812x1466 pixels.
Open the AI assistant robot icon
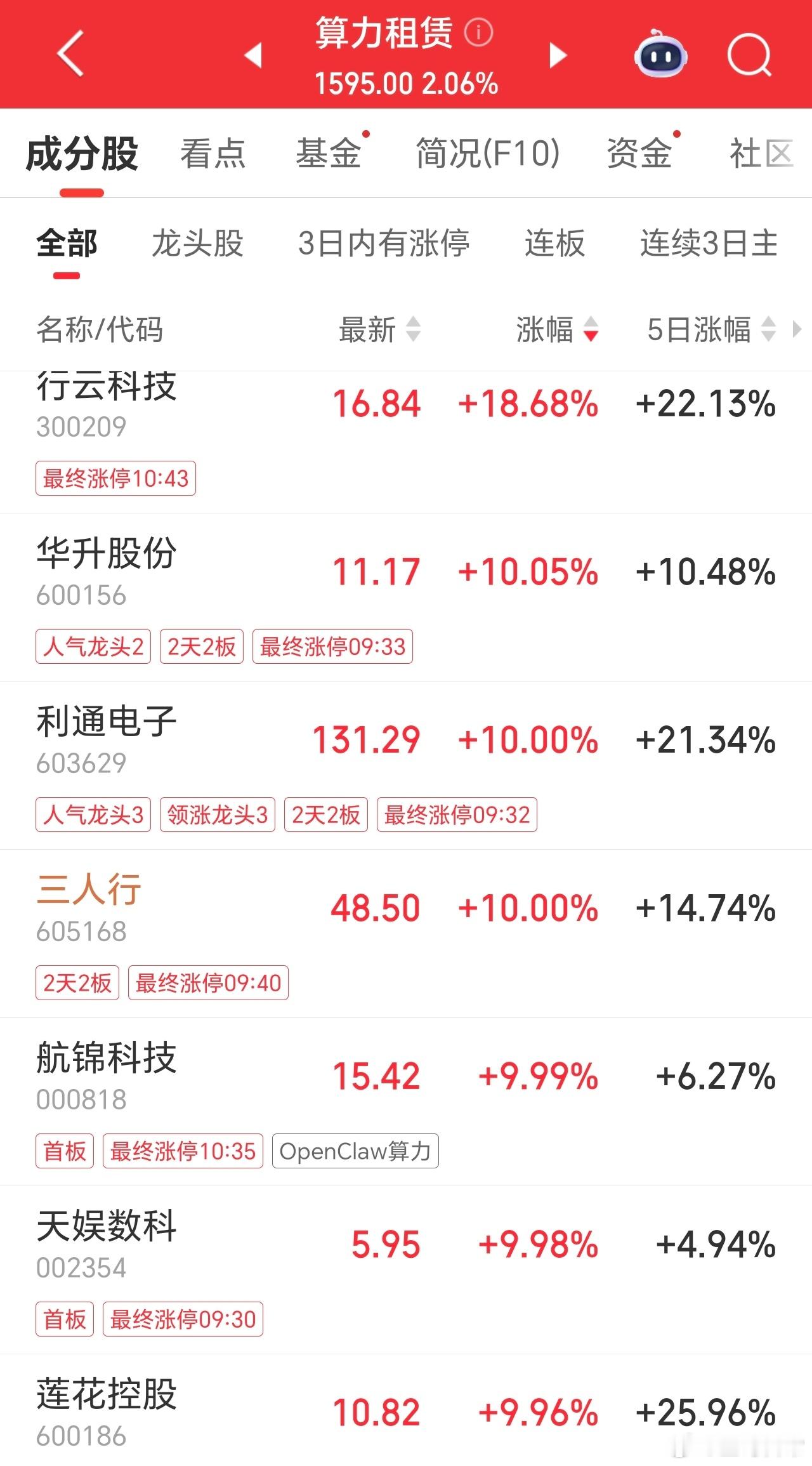pos(660,55)
